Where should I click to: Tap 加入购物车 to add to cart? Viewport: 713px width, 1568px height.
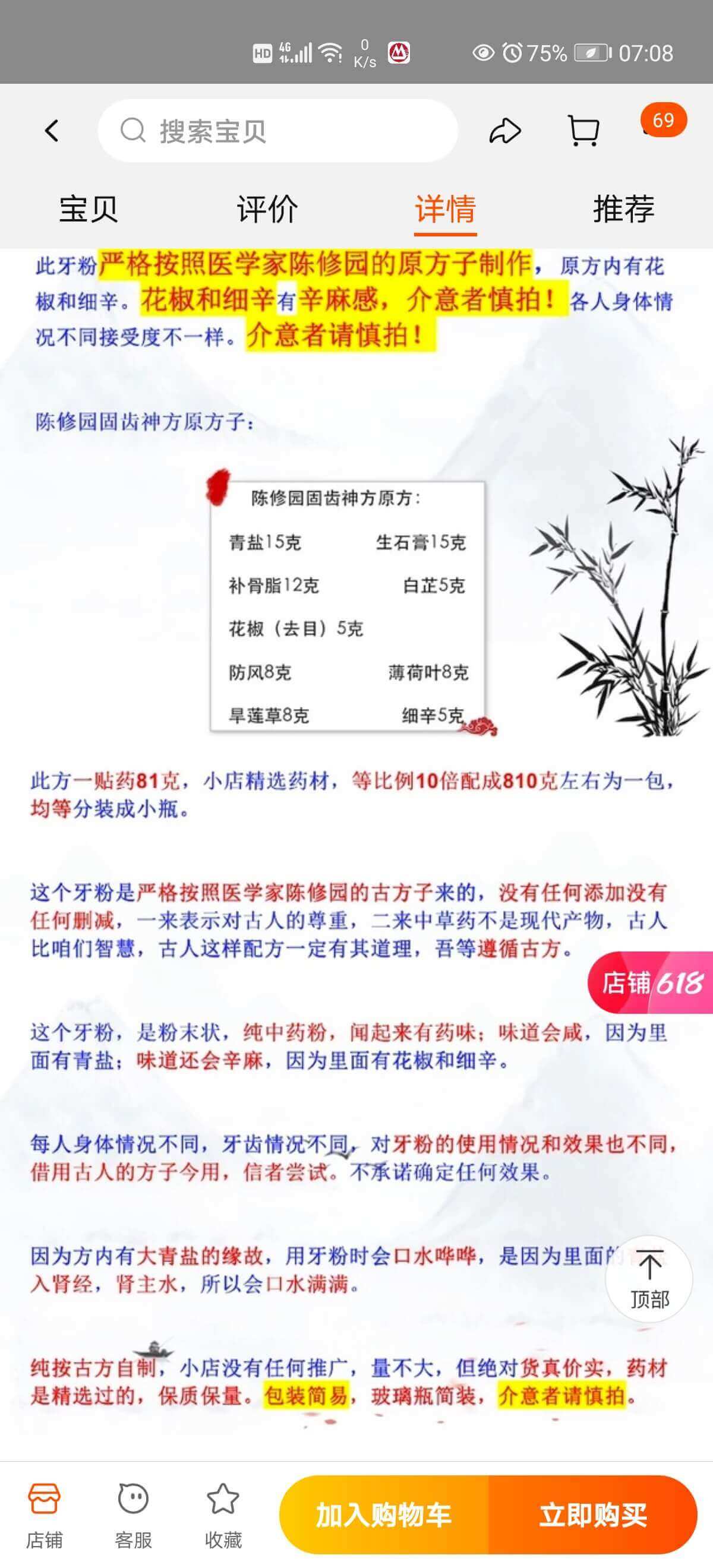point(384,1515)
